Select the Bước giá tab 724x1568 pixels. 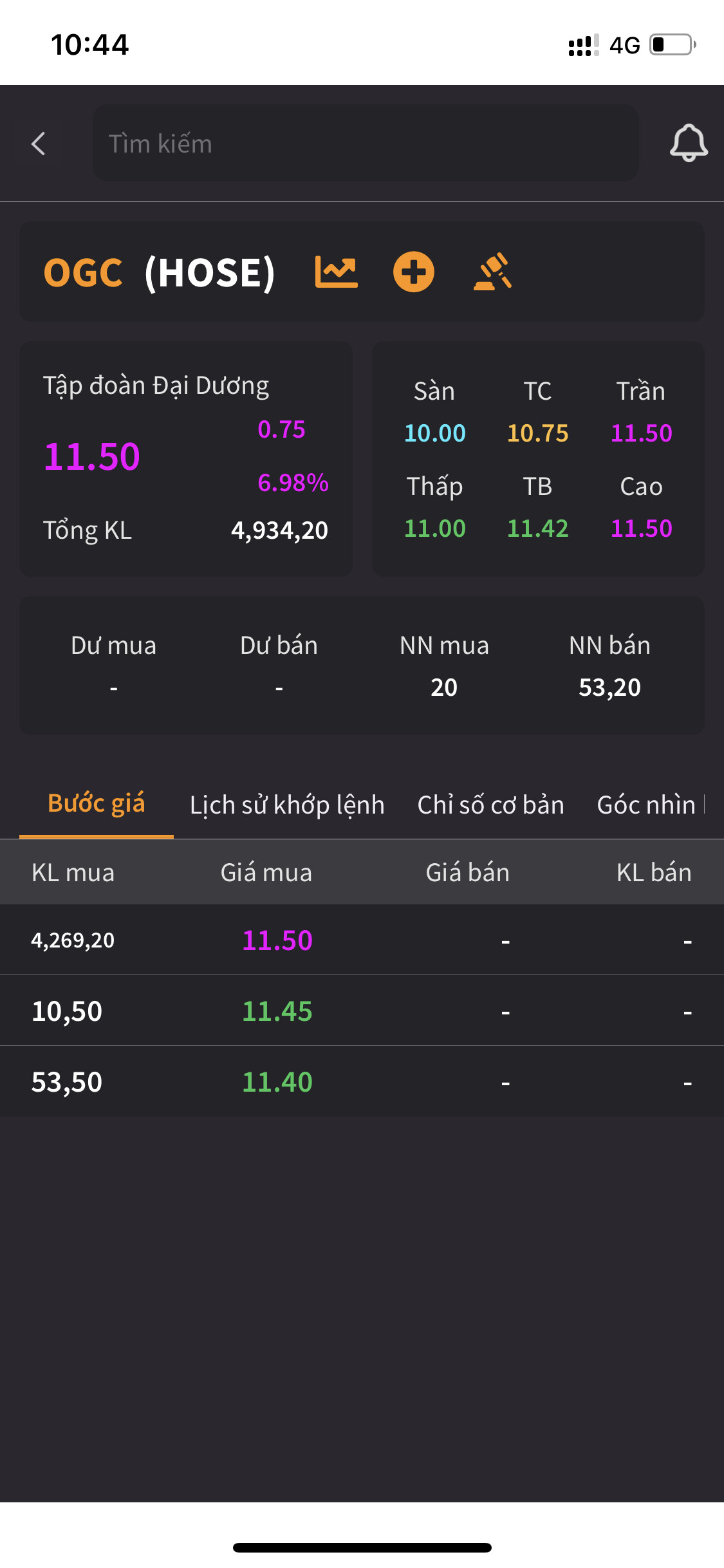tap(97, 804)
